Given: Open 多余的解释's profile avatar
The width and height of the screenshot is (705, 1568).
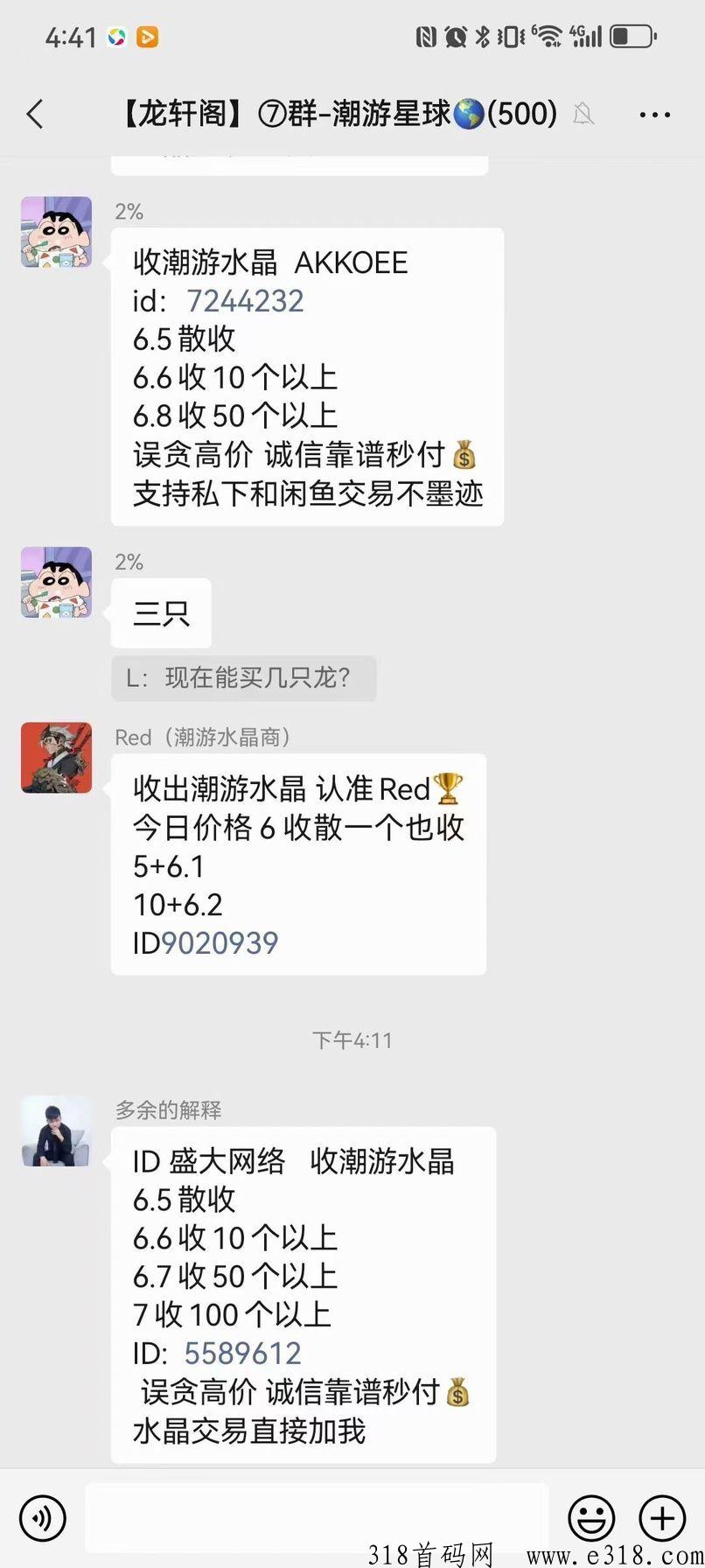Looking at the screenshot, I should (56, 1130).
